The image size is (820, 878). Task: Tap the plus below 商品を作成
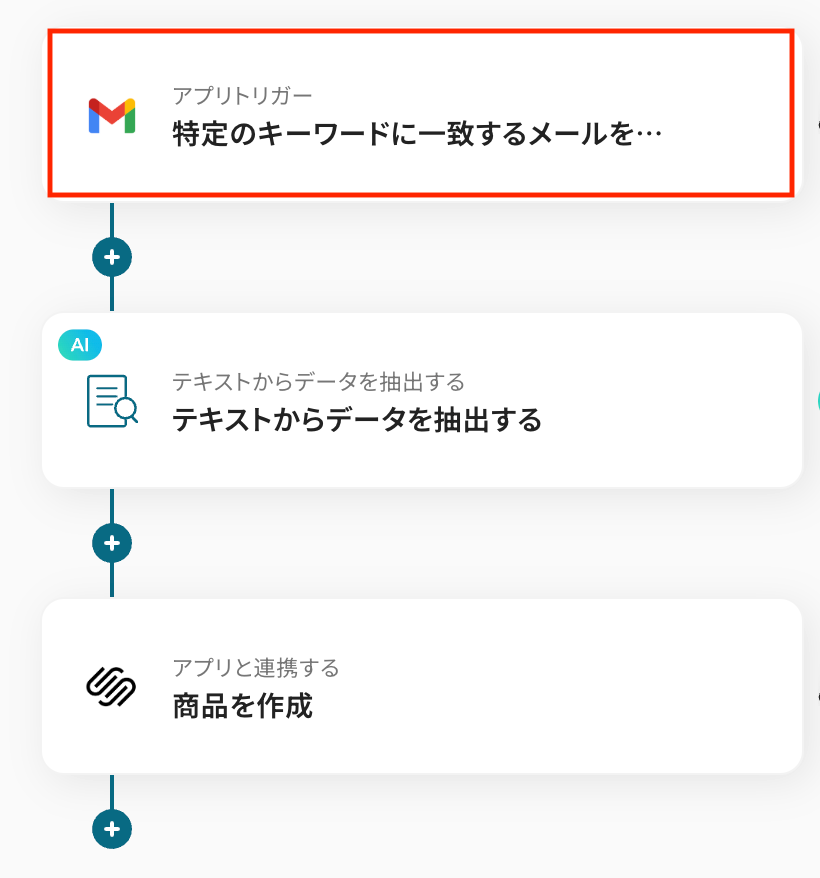(112, 829)
